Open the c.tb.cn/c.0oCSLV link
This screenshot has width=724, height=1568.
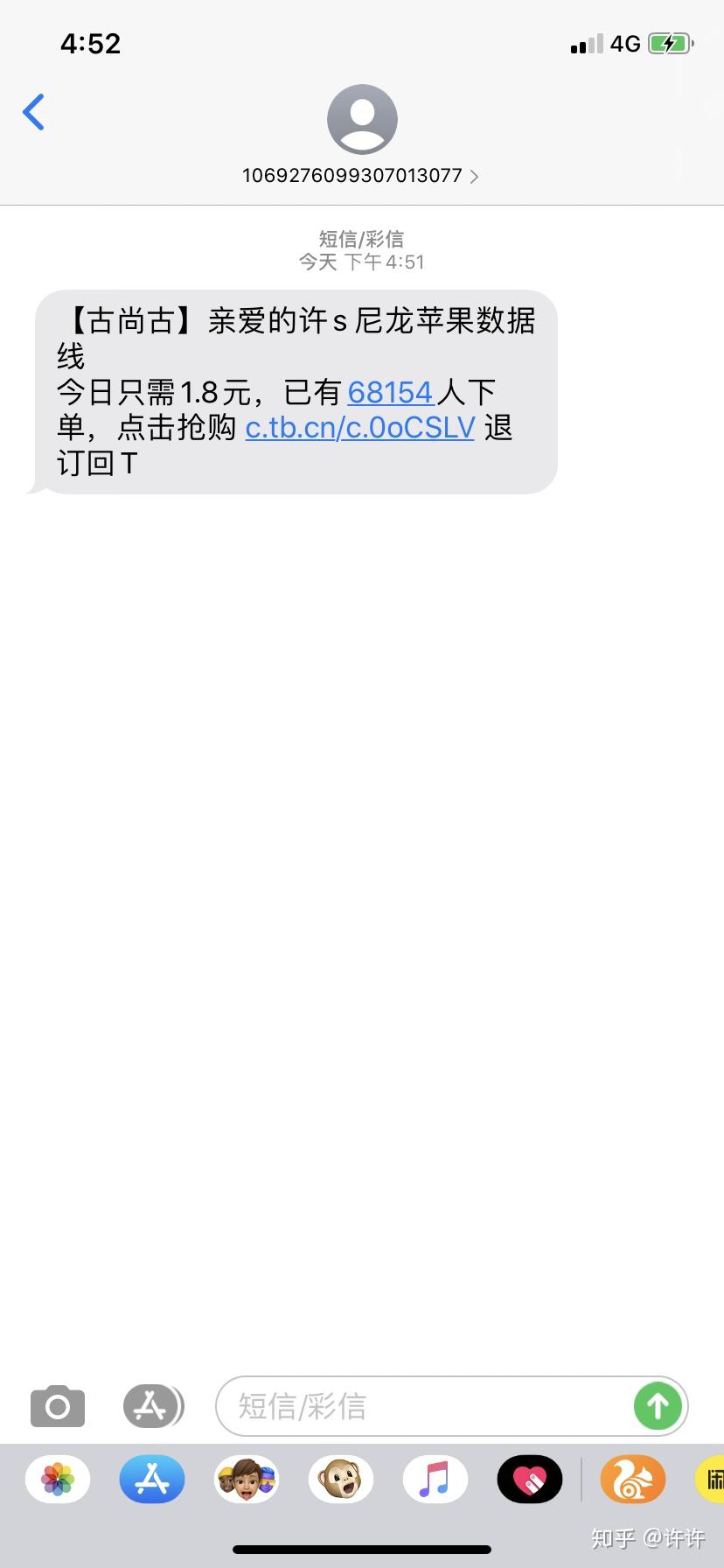tap(359, 428)
